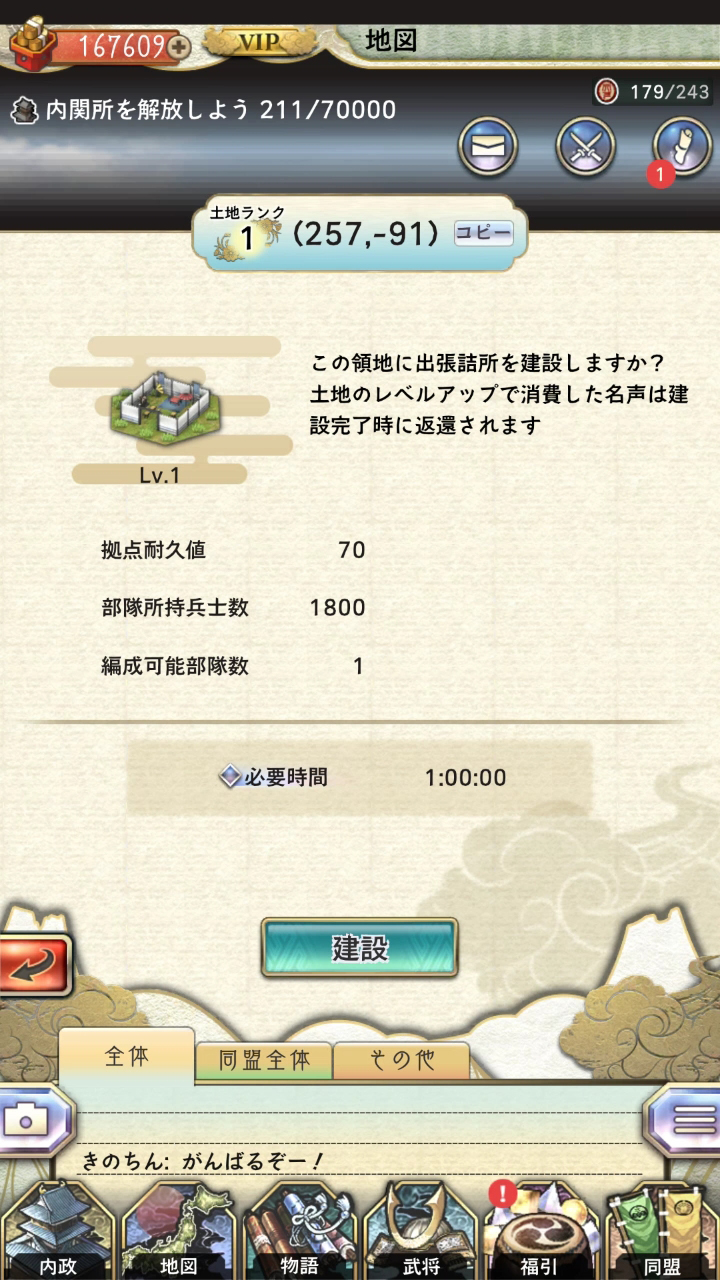Open the scroll icon with notification badge

click(681, 147)
